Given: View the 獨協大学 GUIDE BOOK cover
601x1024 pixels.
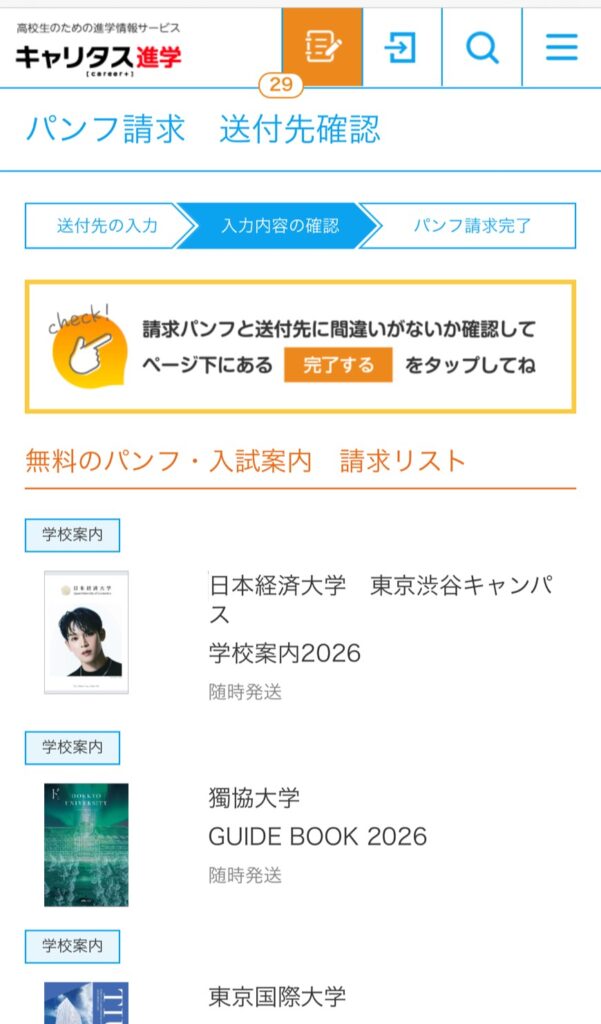Looking at the screenshot, I should pyautogui.click(x=86, y=844).
